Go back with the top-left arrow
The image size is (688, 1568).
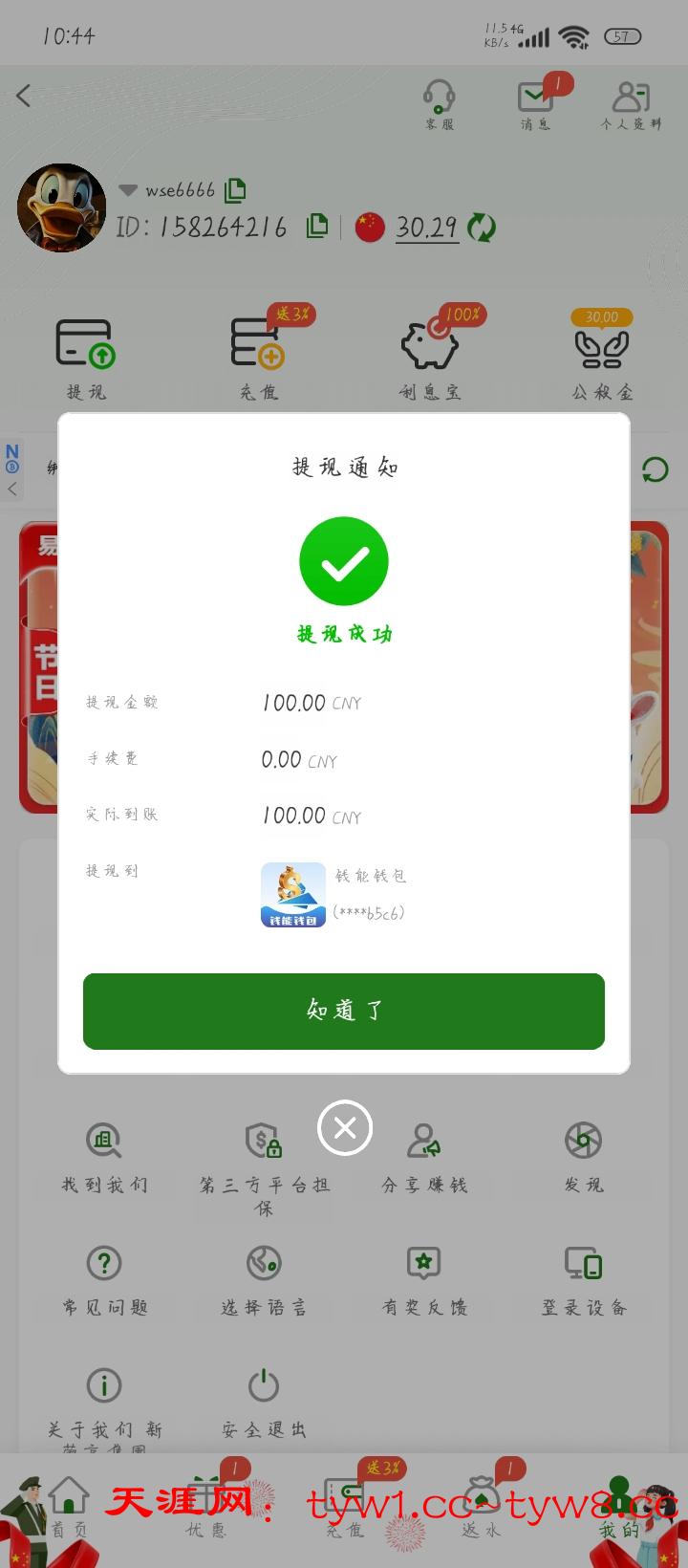pos(24,96)
